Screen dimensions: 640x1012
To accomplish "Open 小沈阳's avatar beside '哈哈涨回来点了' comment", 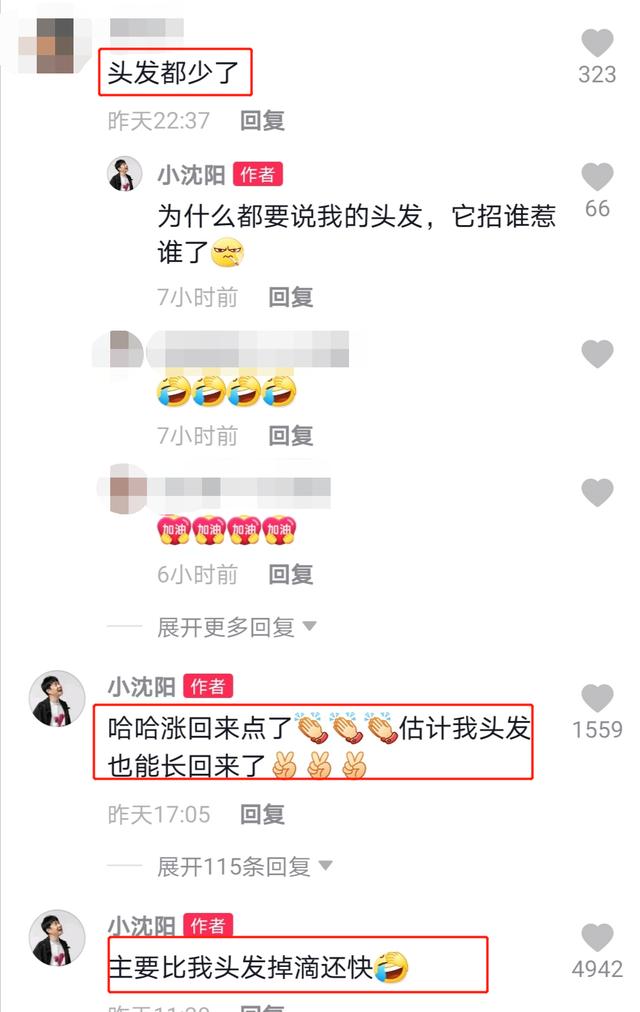I will click(x=56, y=697).
